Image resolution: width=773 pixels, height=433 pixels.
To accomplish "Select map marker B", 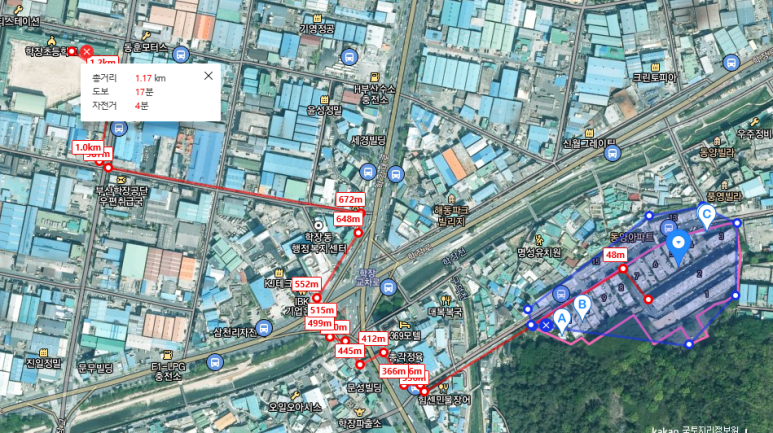I will tap(582, 305).
